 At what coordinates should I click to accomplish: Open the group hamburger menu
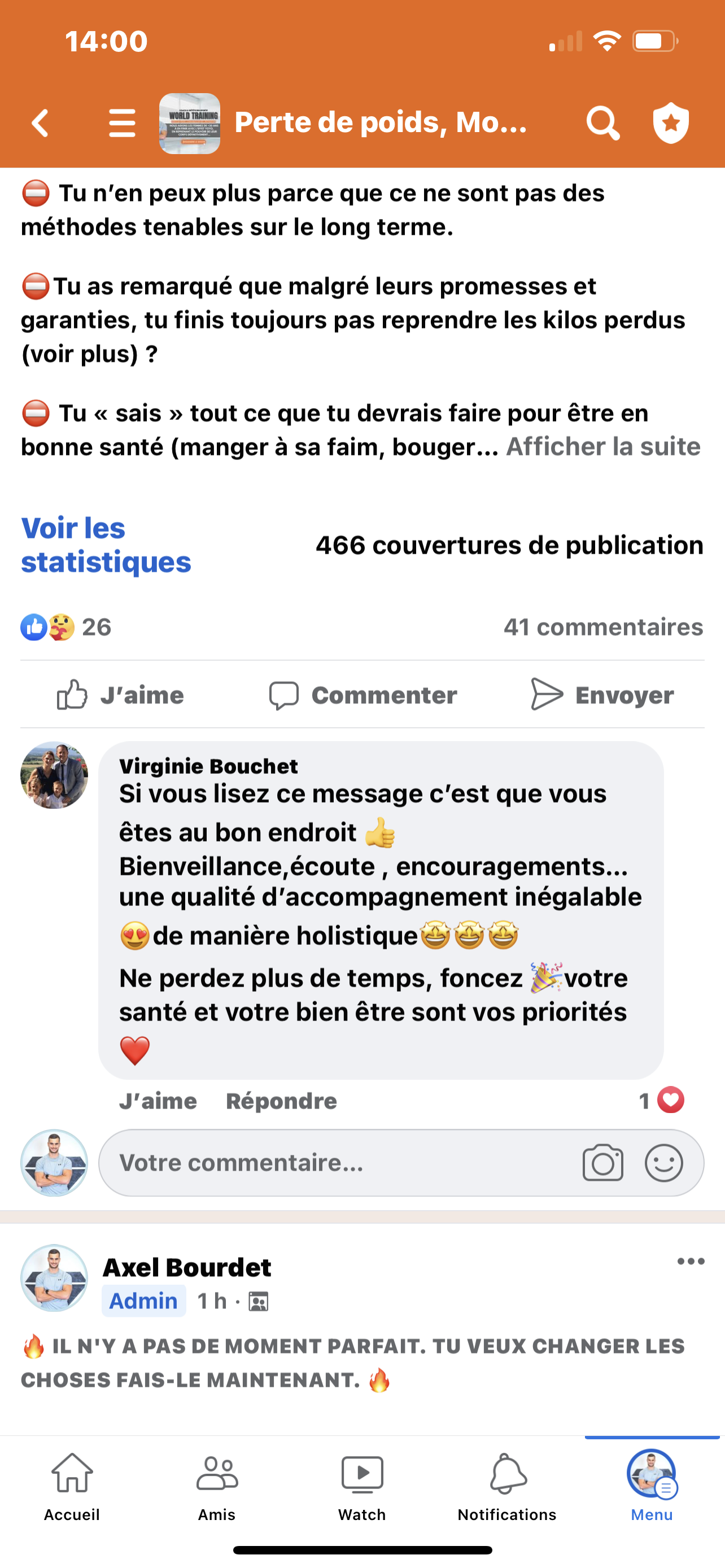click(122, 123)
